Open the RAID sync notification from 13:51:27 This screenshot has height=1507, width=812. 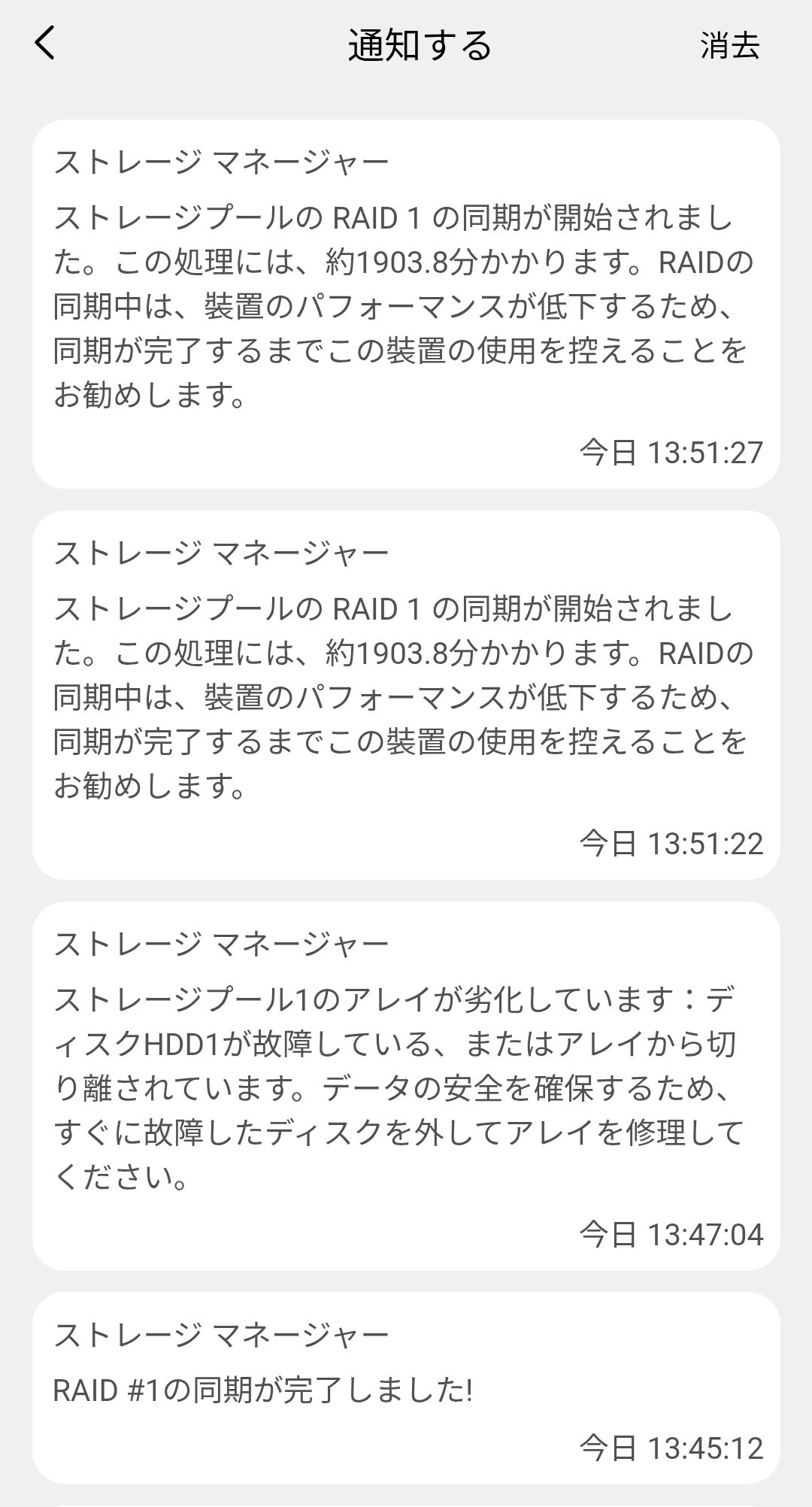click(x=406, y=305)
